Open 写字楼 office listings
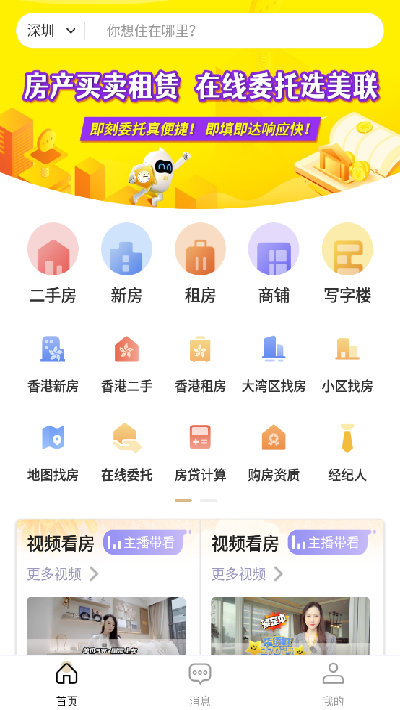Viewport: 400px width, 710px height. click(347, 263)
